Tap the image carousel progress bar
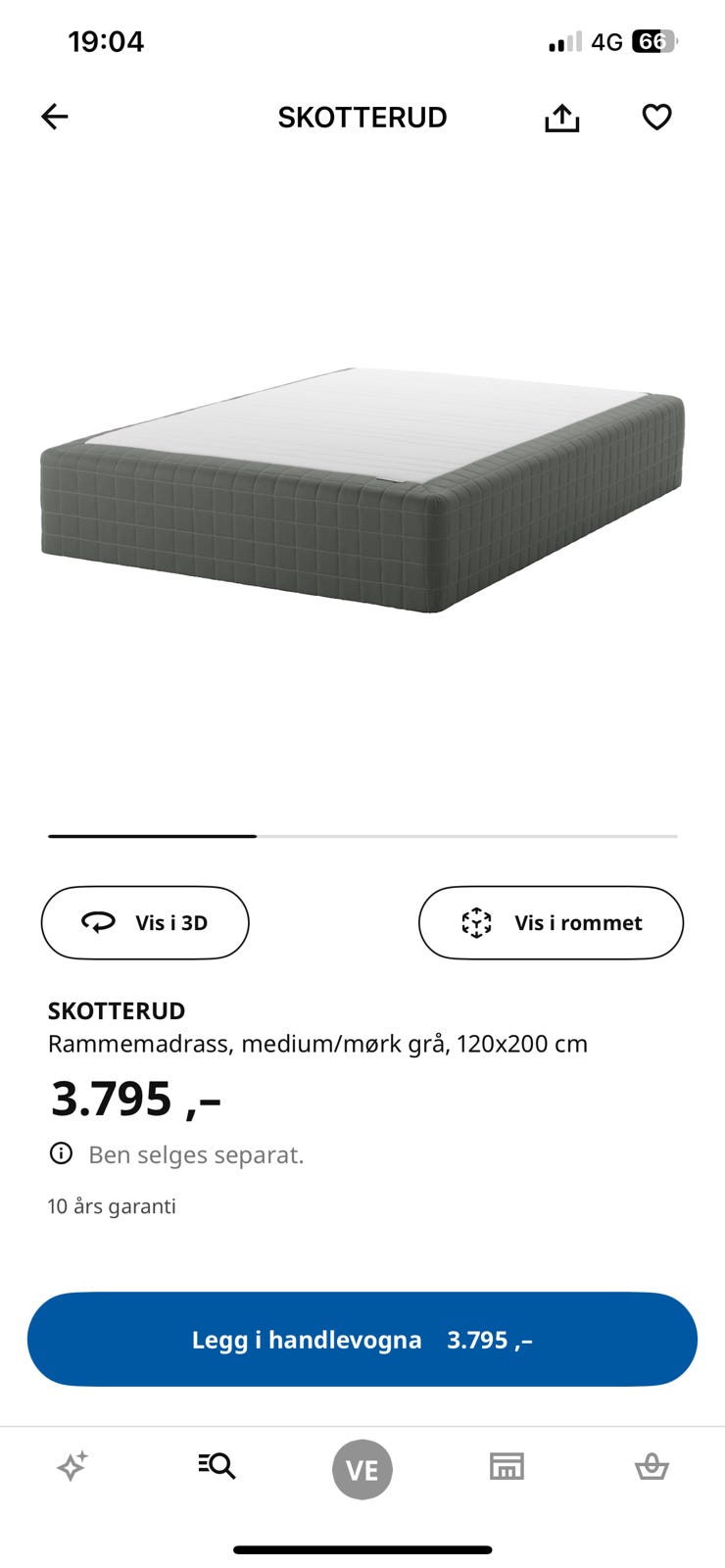Screen dimensions: 725x1568 (x=362, y=837)
